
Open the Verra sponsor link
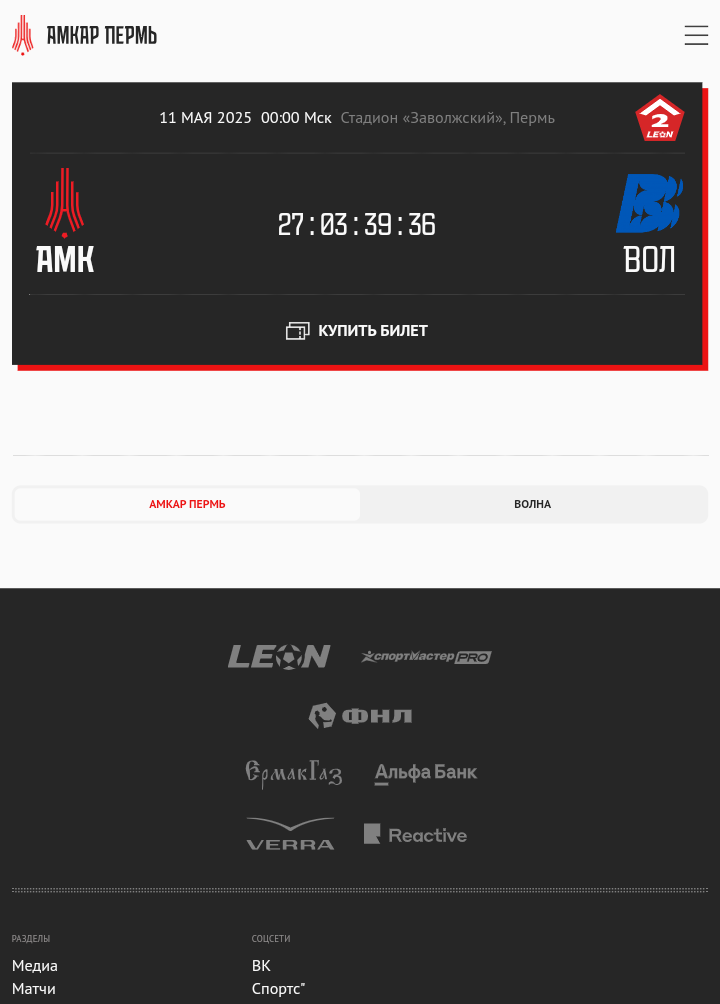pos(290,835)
